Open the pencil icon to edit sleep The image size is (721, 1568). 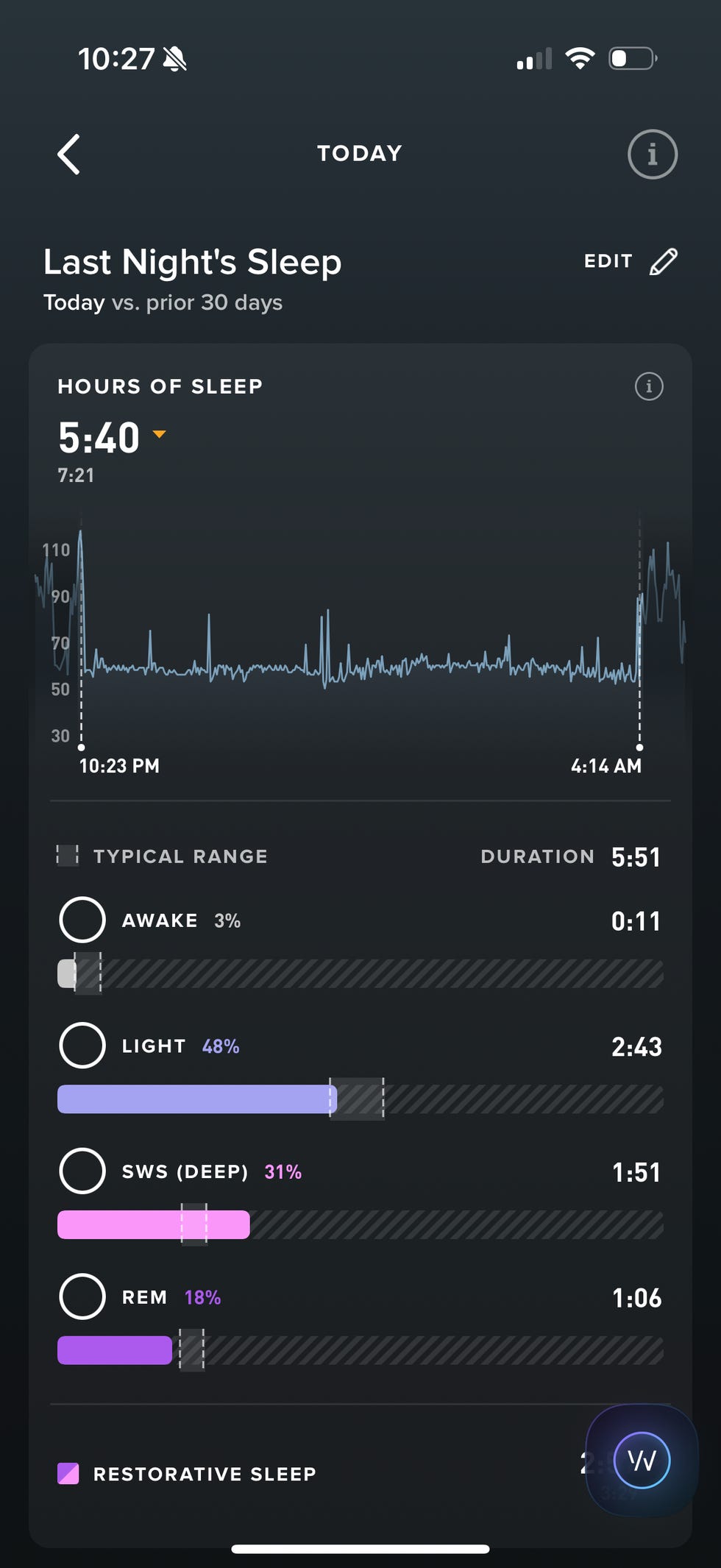pyautogui.click(x=666, y=260)
